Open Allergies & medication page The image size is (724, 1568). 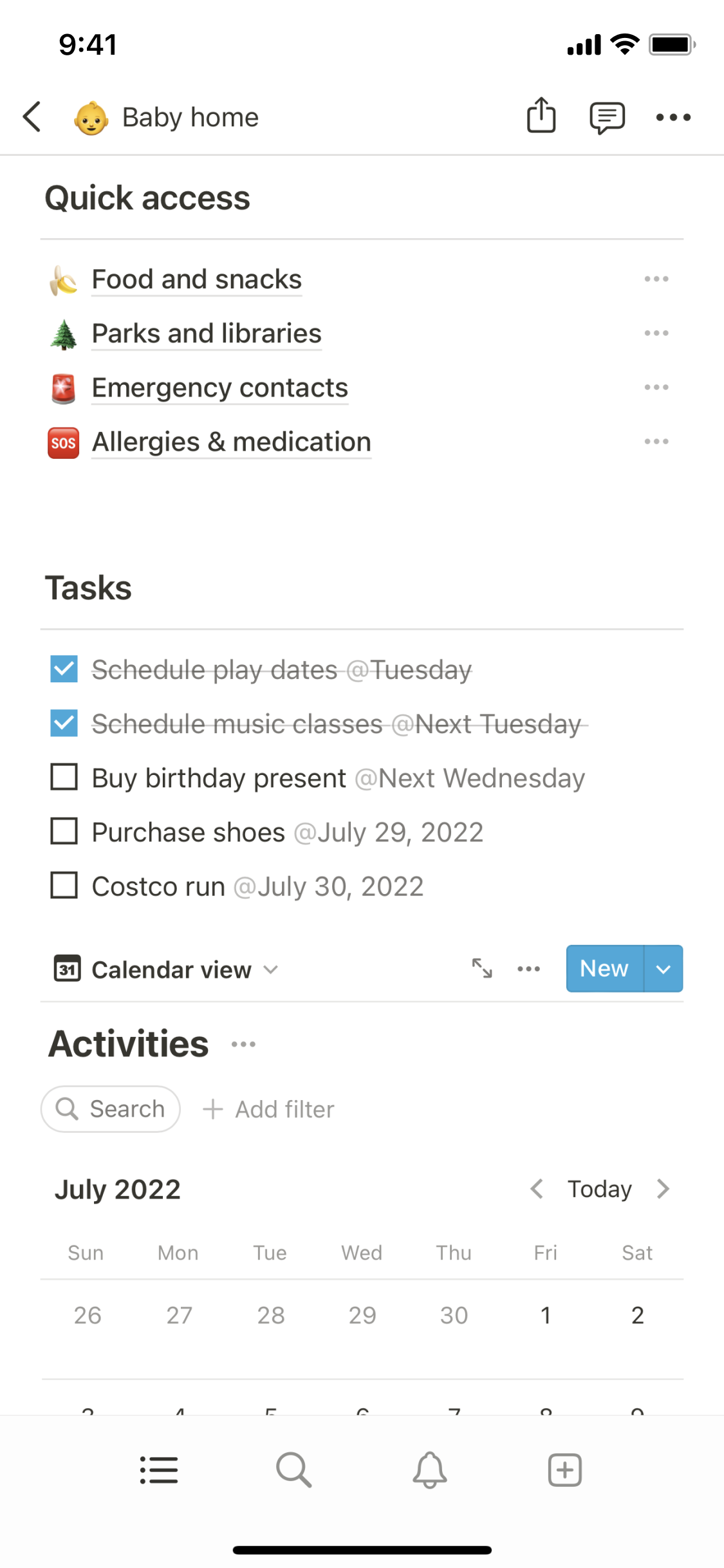[x=231, y=442]
